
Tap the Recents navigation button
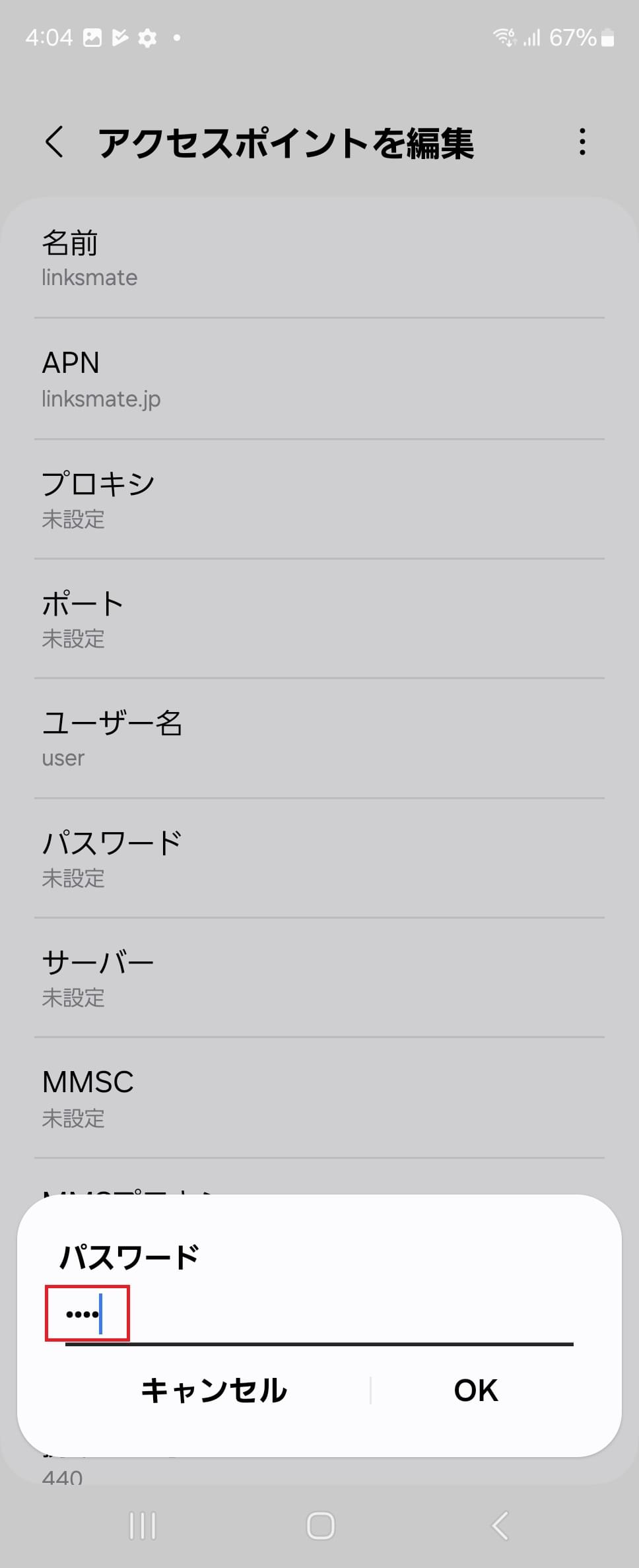point(143,1526)
